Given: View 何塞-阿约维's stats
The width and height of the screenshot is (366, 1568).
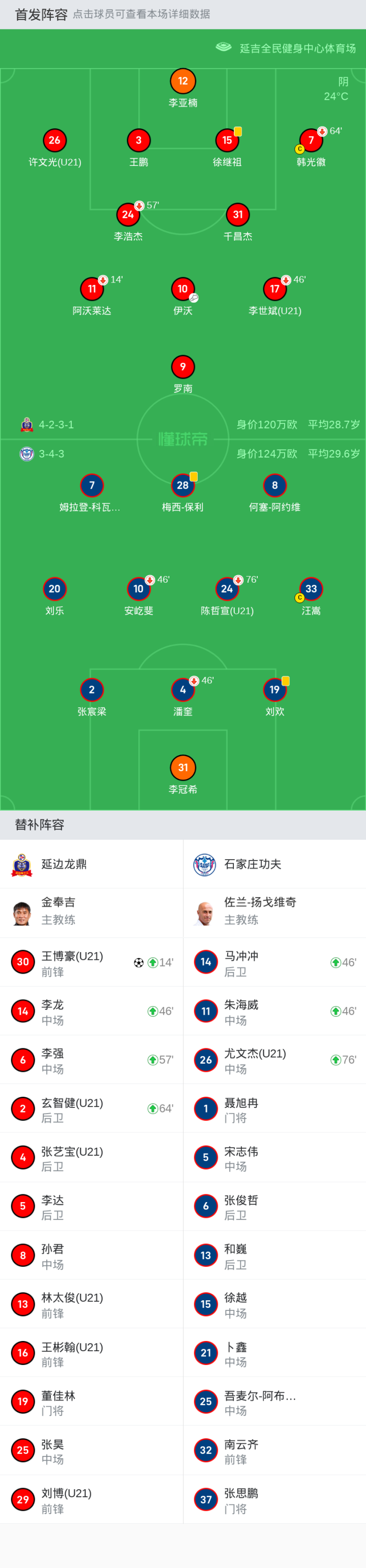Looking at the screenshot, I should tap(275, 486).
